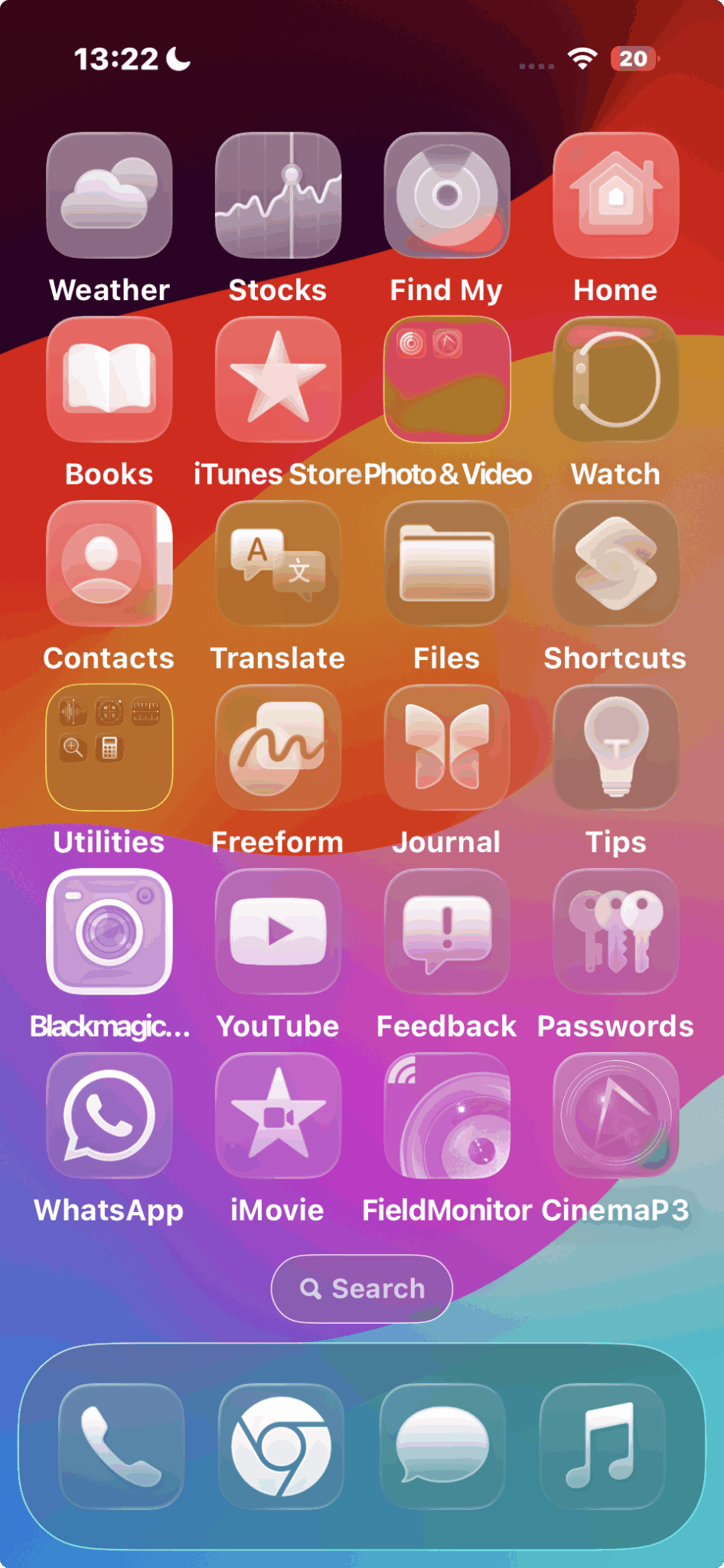Screen dimensions: 724x1568
Task: Launch WhatsApp
Action: [108, 1116]
